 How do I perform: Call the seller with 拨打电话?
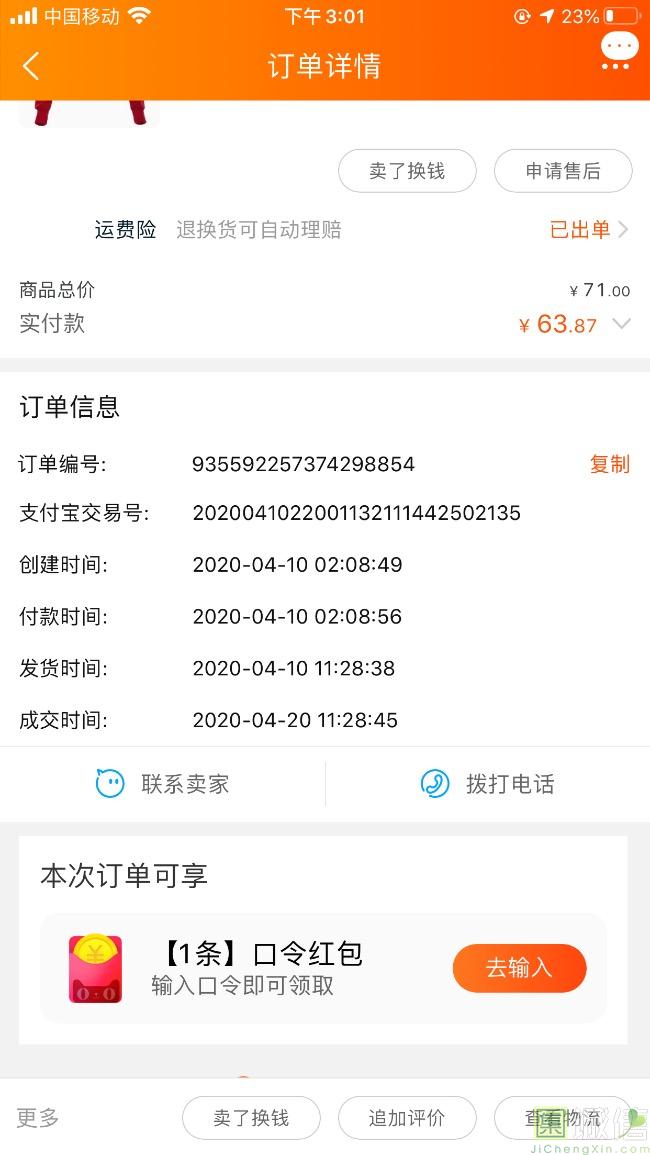(x=488, y=784)
